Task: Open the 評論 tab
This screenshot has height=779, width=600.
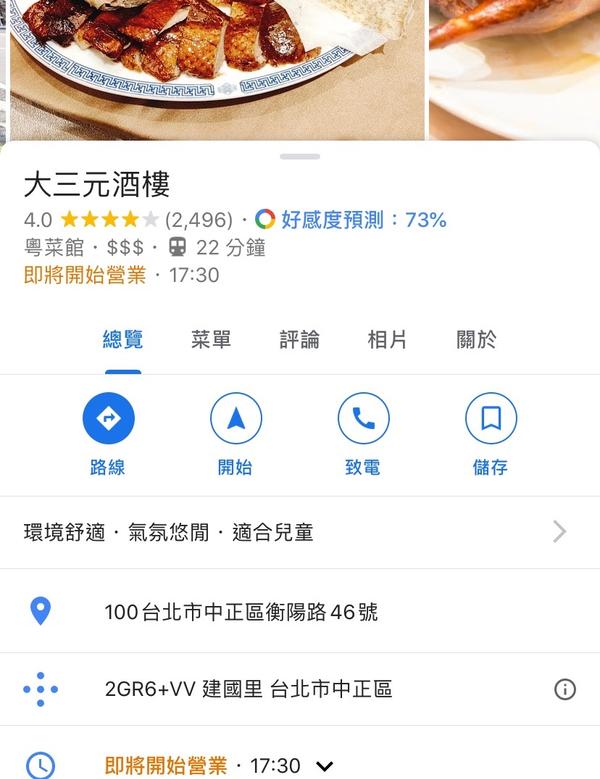Action: 299,340
